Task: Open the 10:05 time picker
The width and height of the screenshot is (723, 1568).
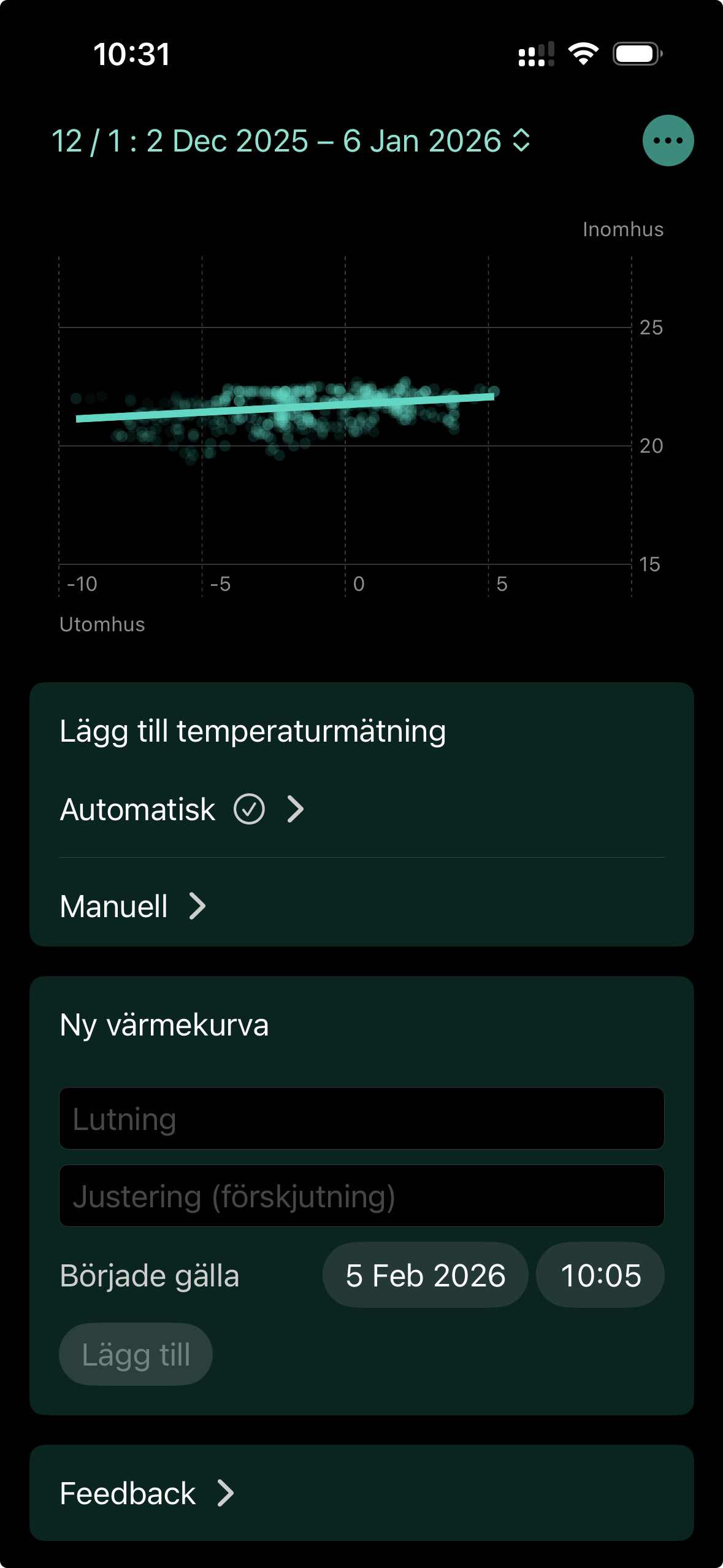Action: pos(599,1275)
